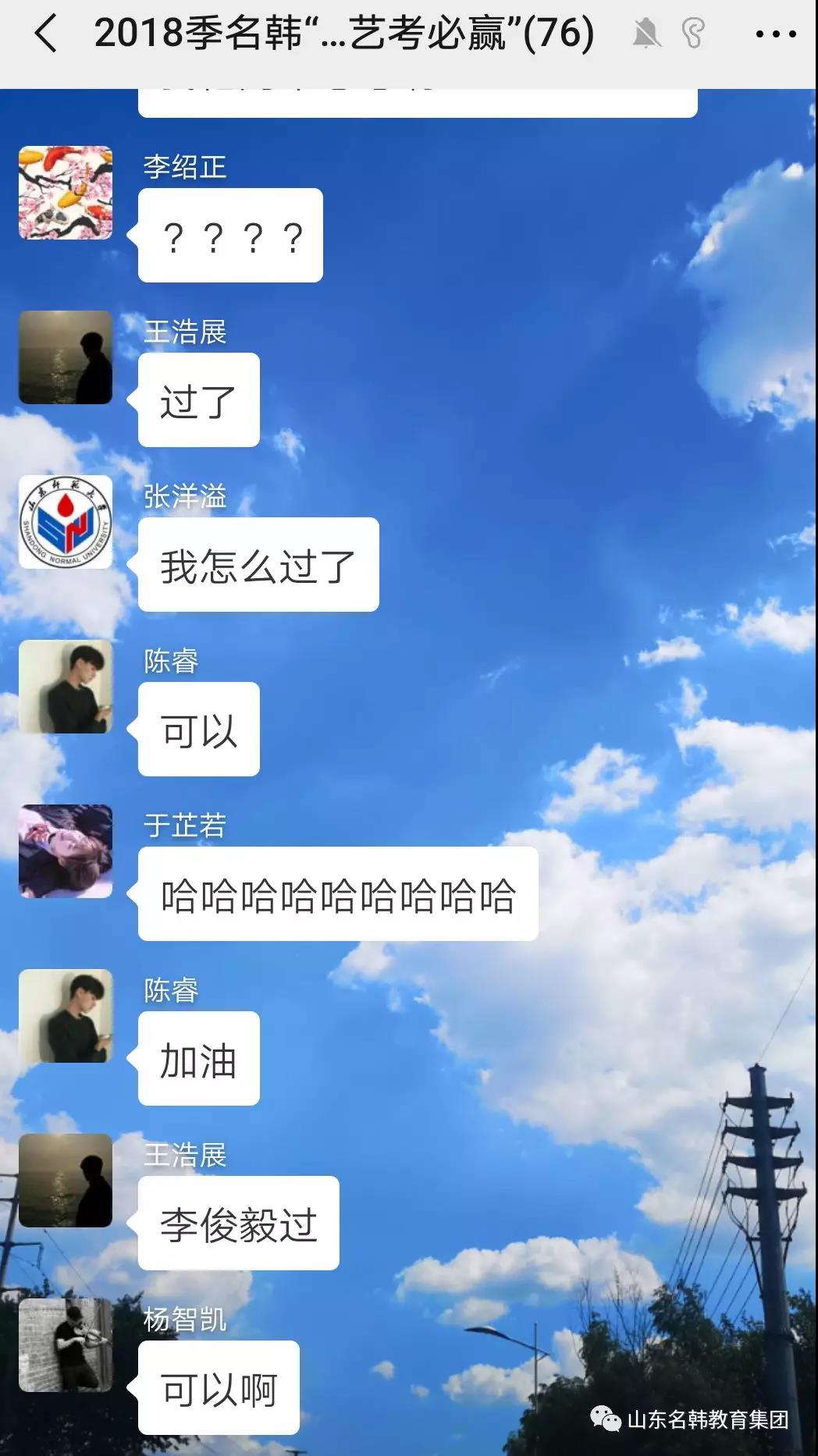Tap 王浩展's avatar beside the "过了" message
This screenshot has width=818, height=1456.
point(66,357)
